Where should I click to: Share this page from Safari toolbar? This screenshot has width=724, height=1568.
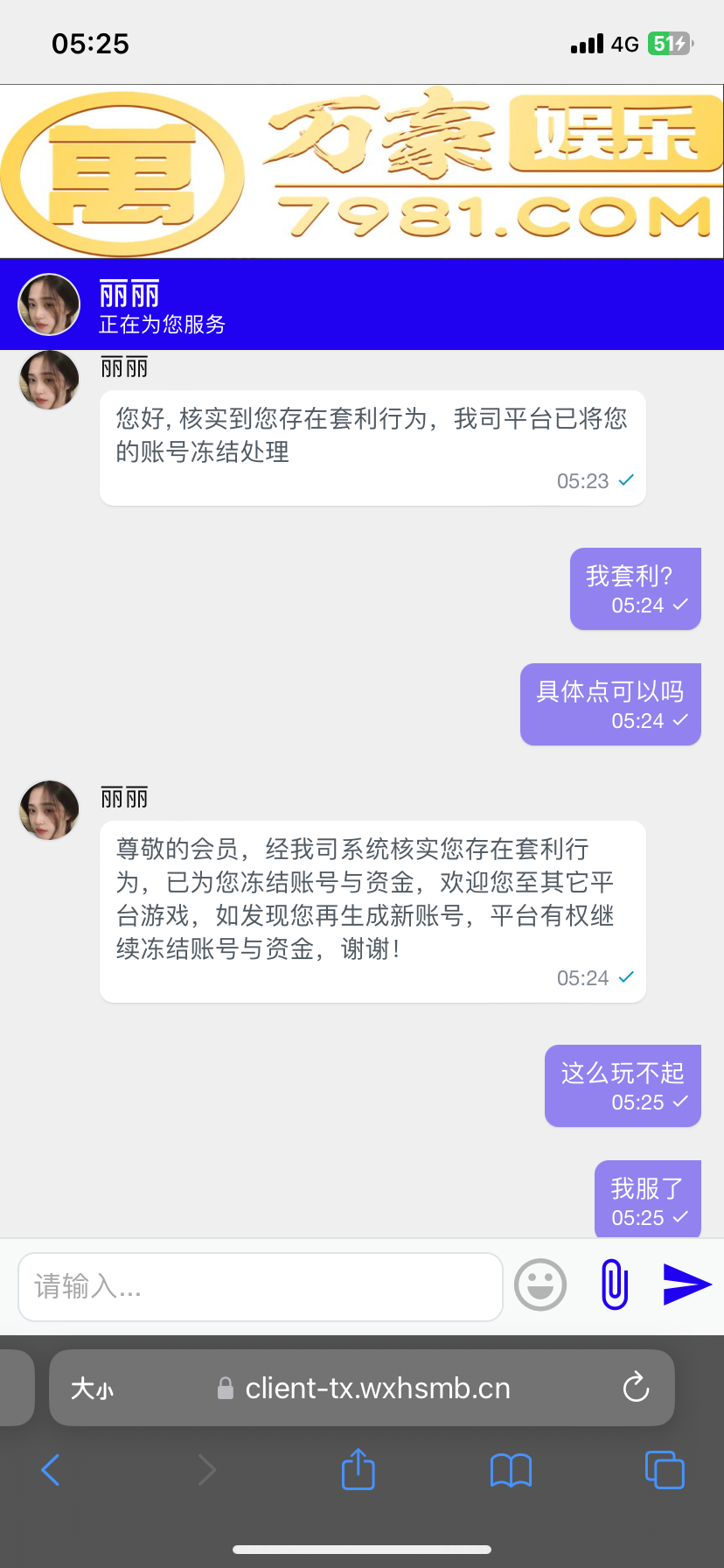coord(358,1470)
